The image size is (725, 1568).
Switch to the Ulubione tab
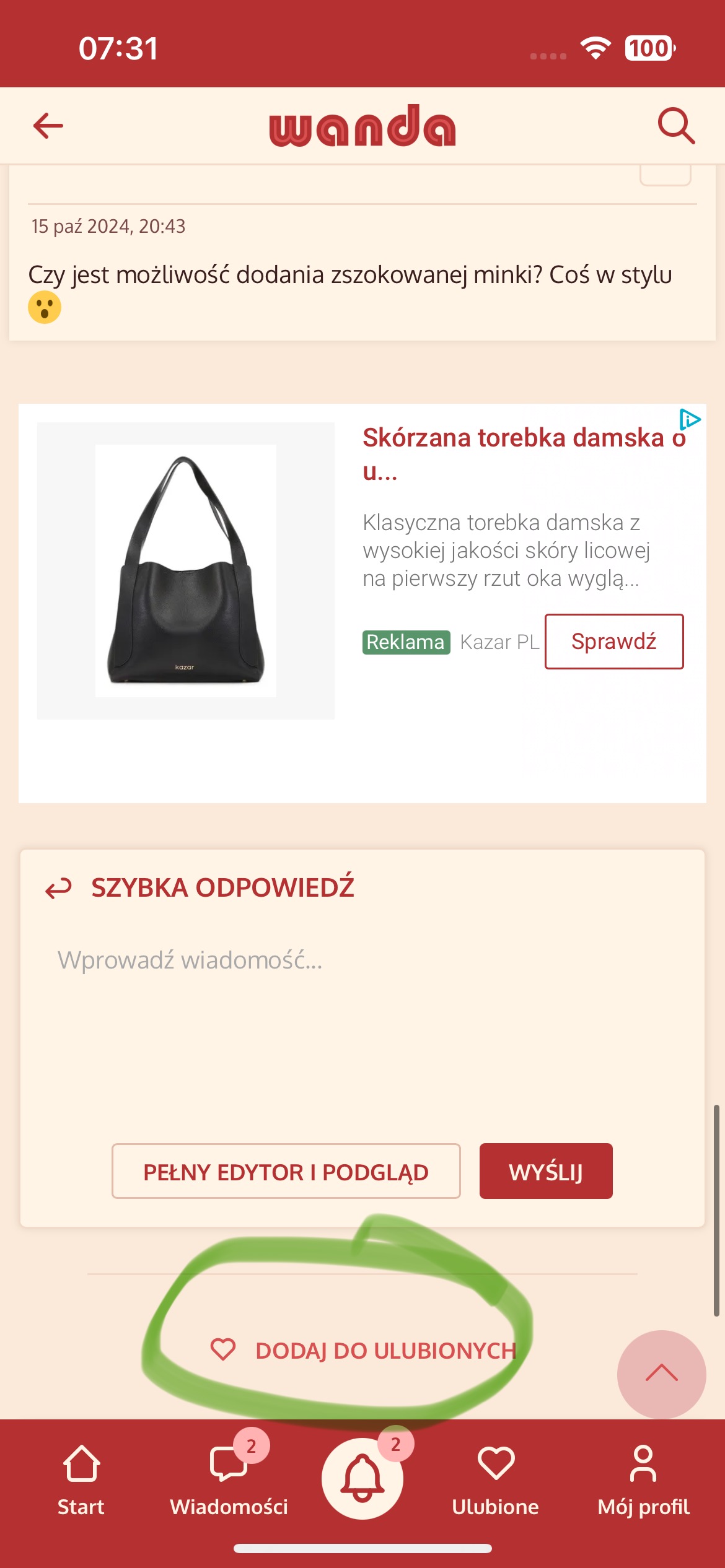[496, 1479]
